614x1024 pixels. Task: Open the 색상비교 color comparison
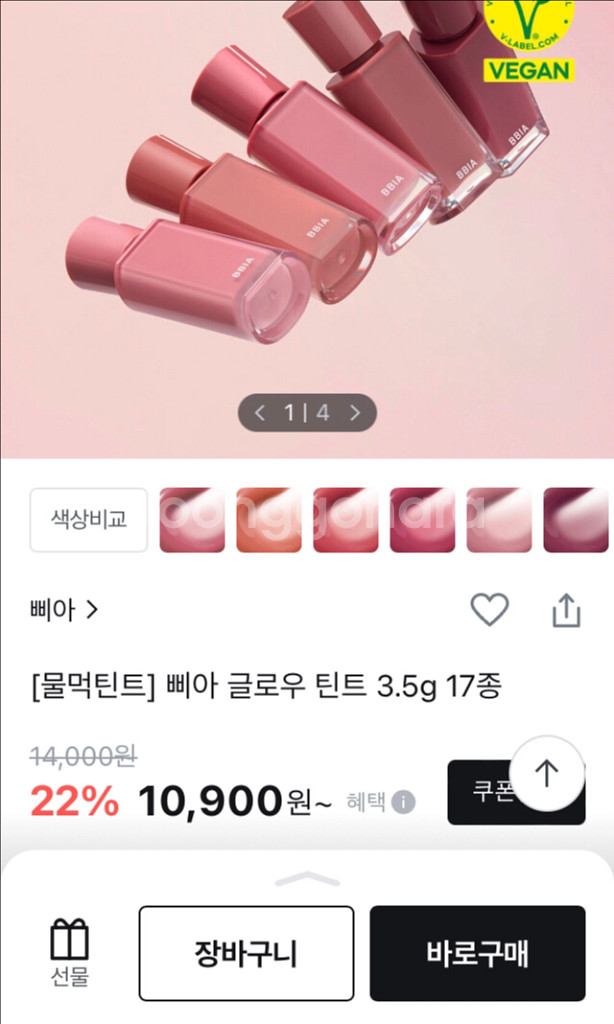tap(89, 520)
